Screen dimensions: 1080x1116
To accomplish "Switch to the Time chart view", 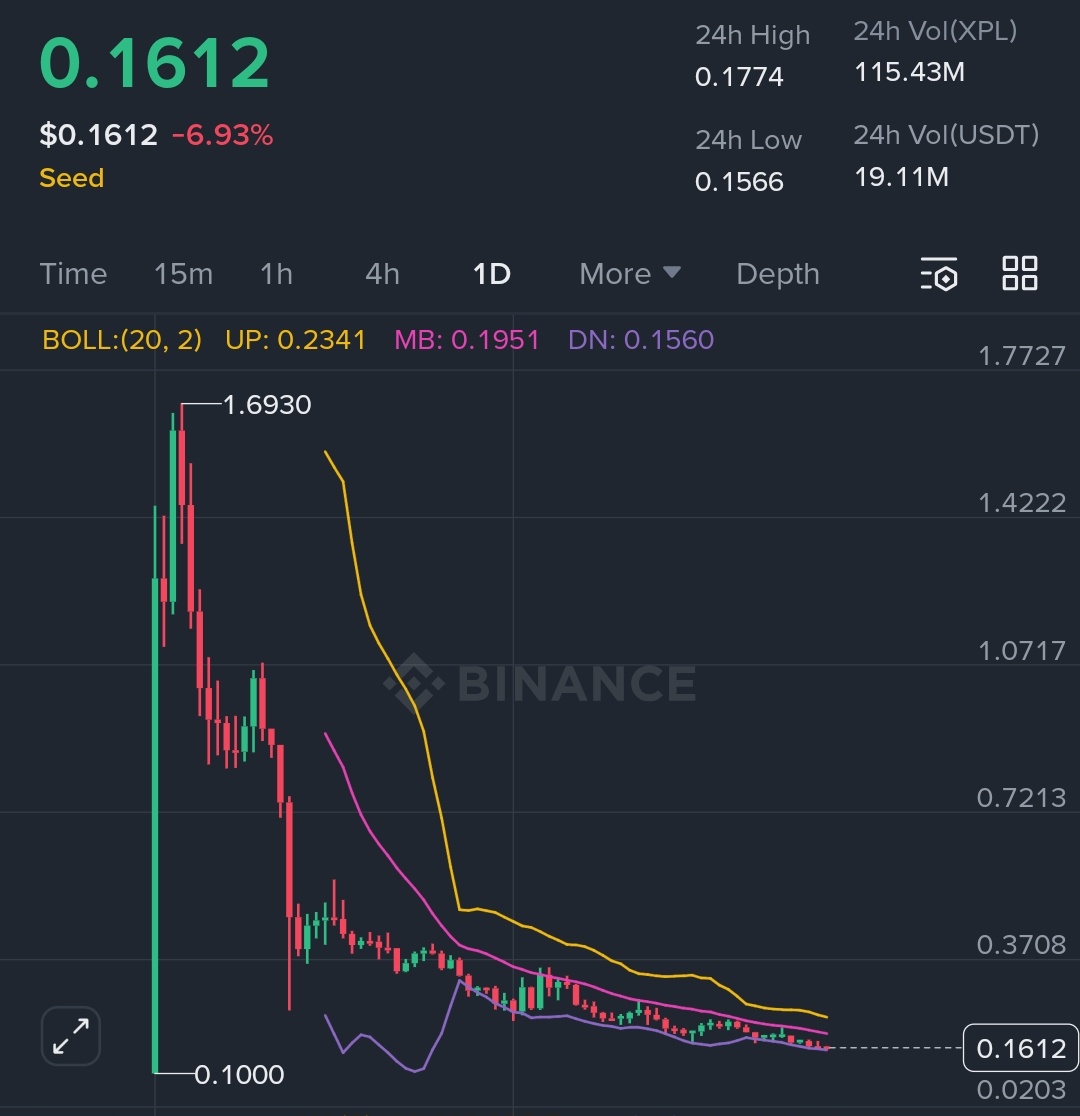I will pos(73,274).
